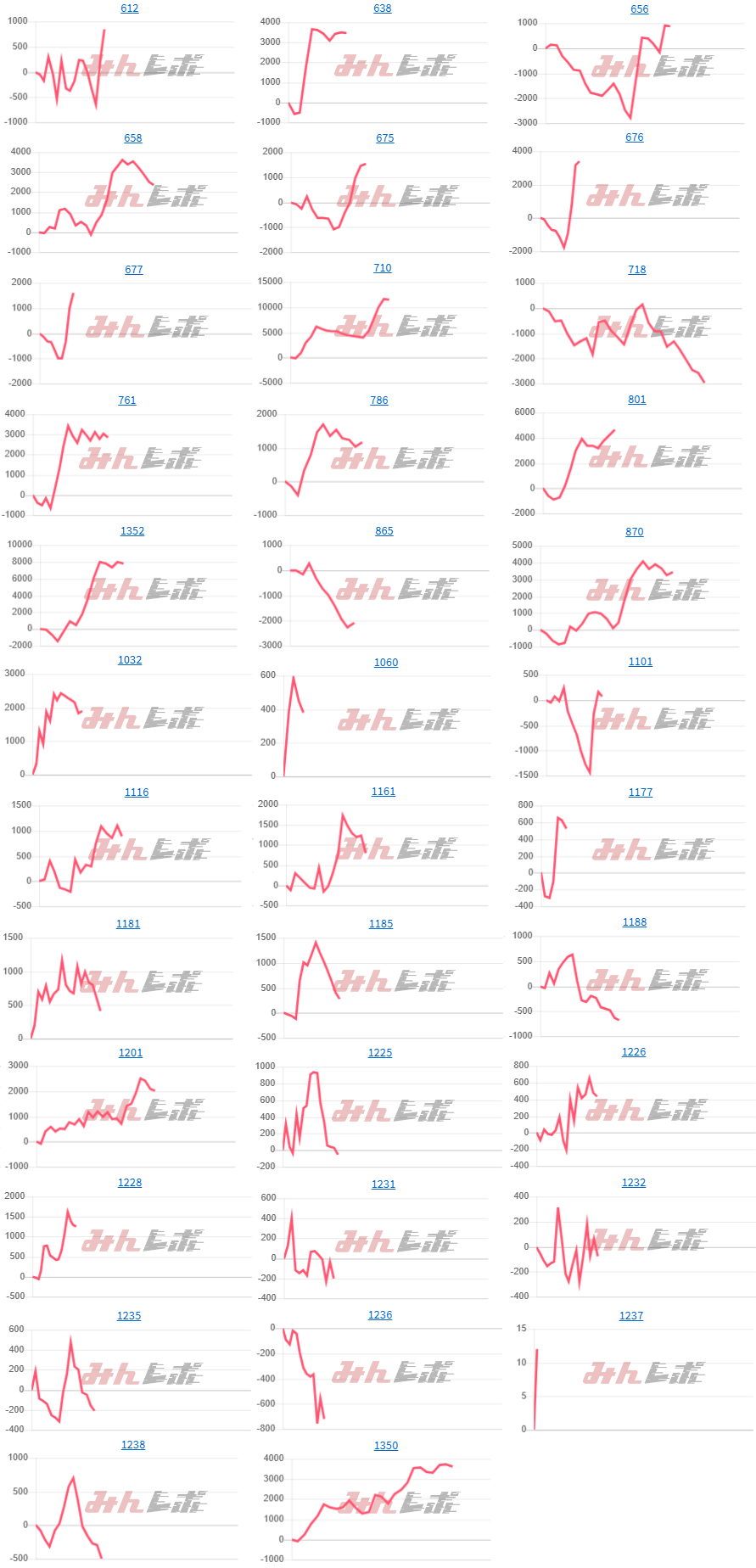756x1568 pixels.
Task: Tap the 801 link
Action: (x=637, y=400)
